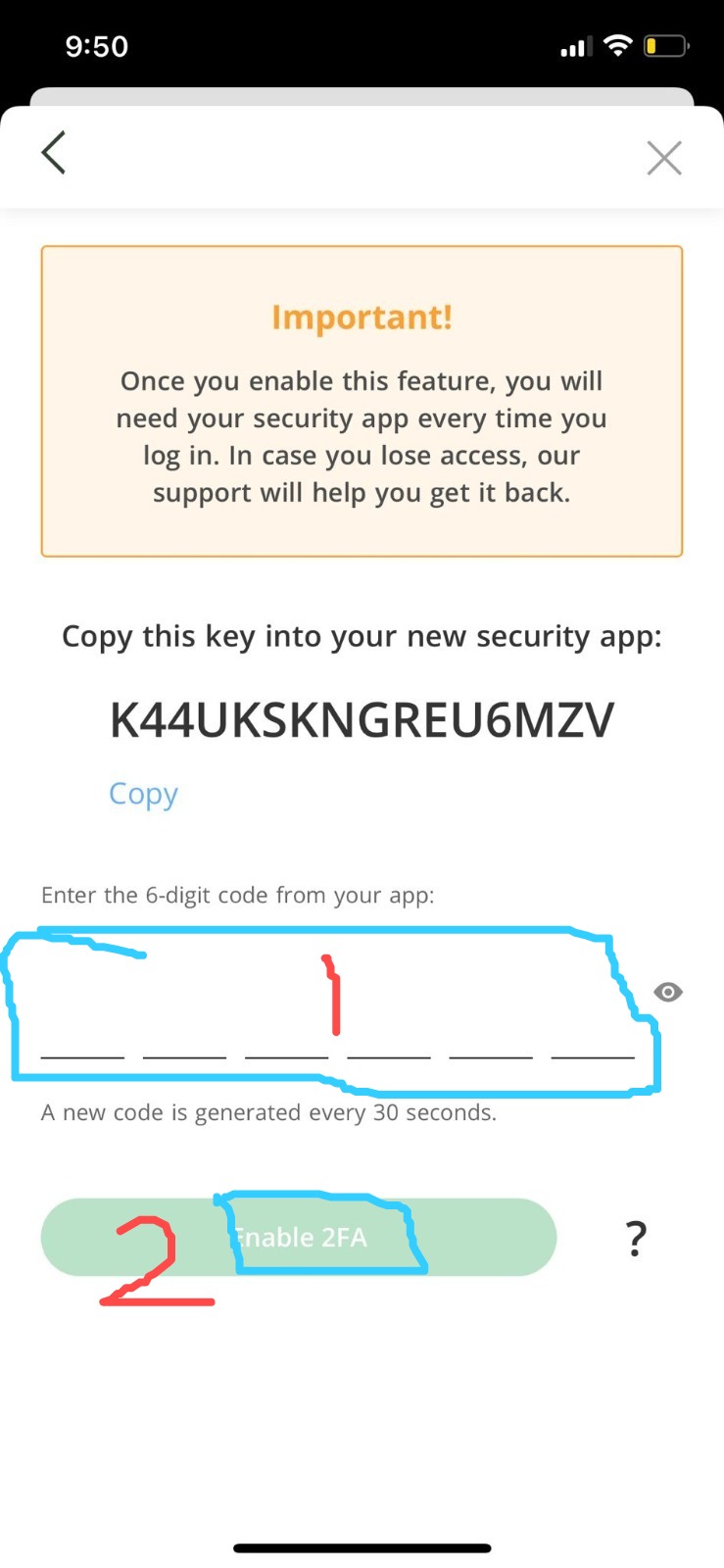Image resolution: width=724 pixels, height=1568 pixels.
Task: Open help via the question mark
Action: (636, 1239)
